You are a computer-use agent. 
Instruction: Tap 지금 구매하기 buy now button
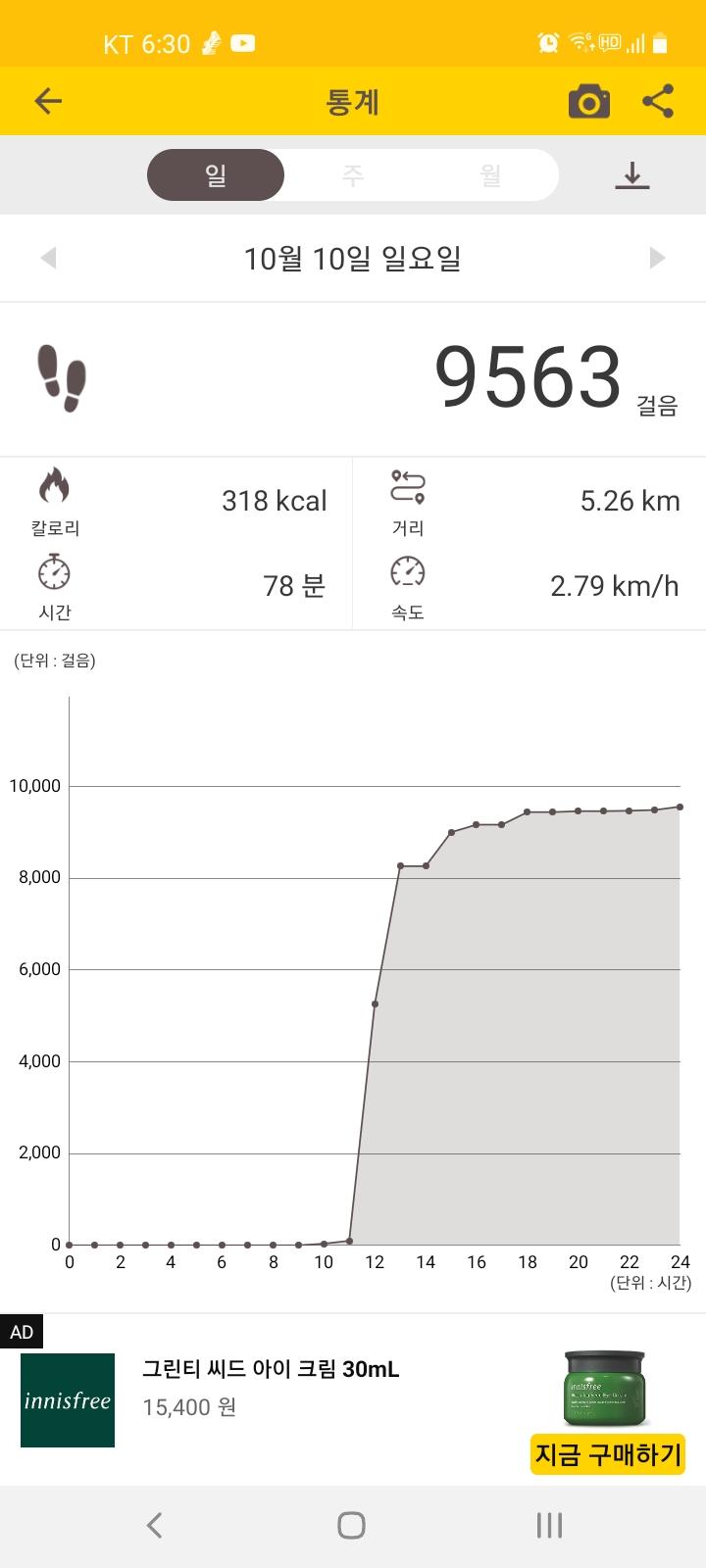[607, 1454]
